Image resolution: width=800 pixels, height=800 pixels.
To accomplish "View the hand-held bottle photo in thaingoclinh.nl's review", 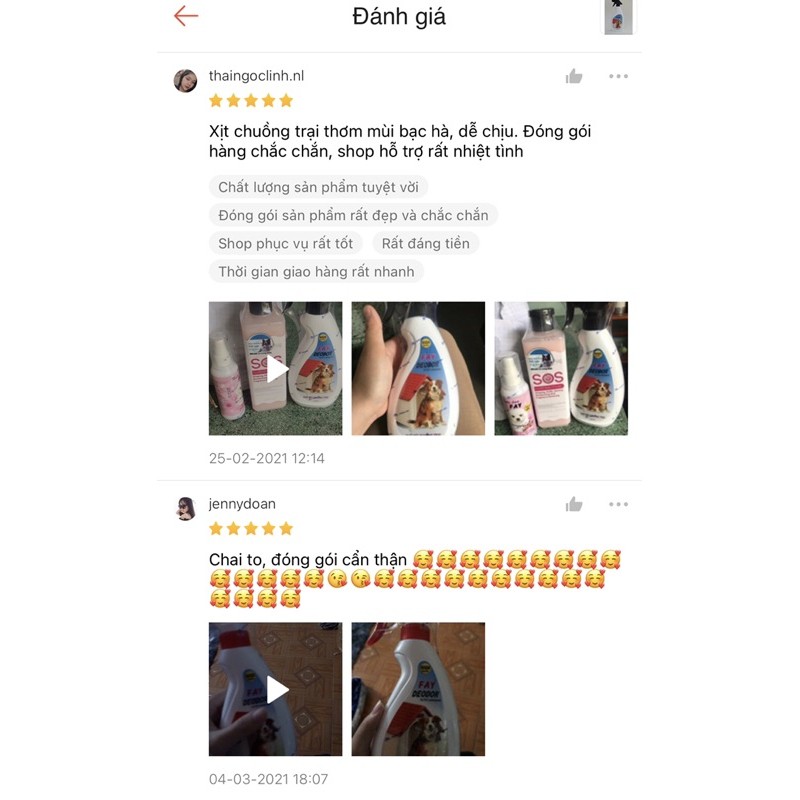I will pyautogui.click(x=418, y=369).
